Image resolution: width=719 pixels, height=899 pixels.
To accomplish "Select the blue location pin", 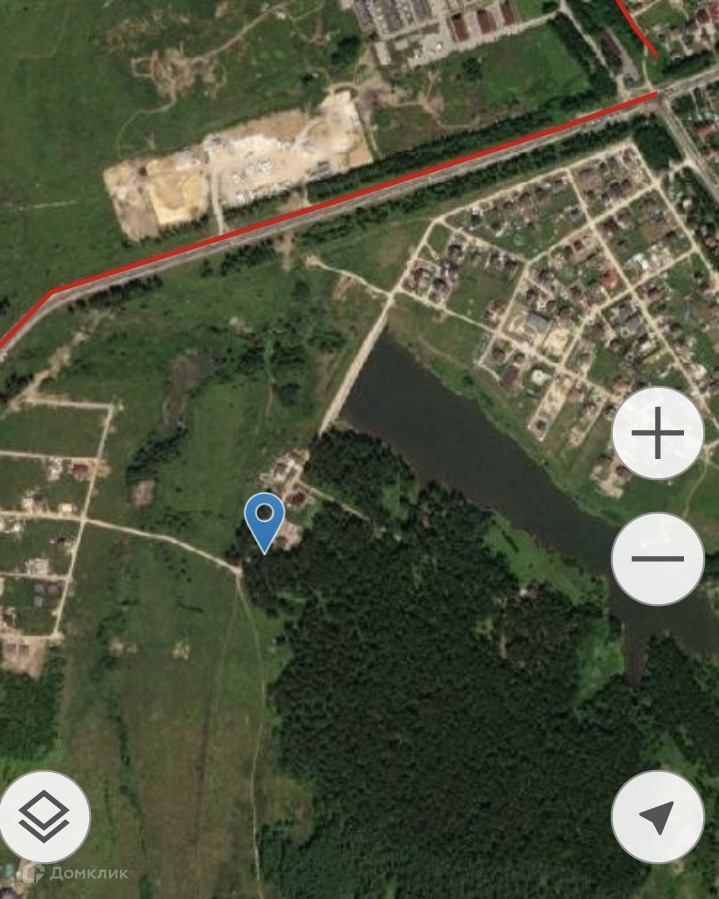I will click(265, 520).
